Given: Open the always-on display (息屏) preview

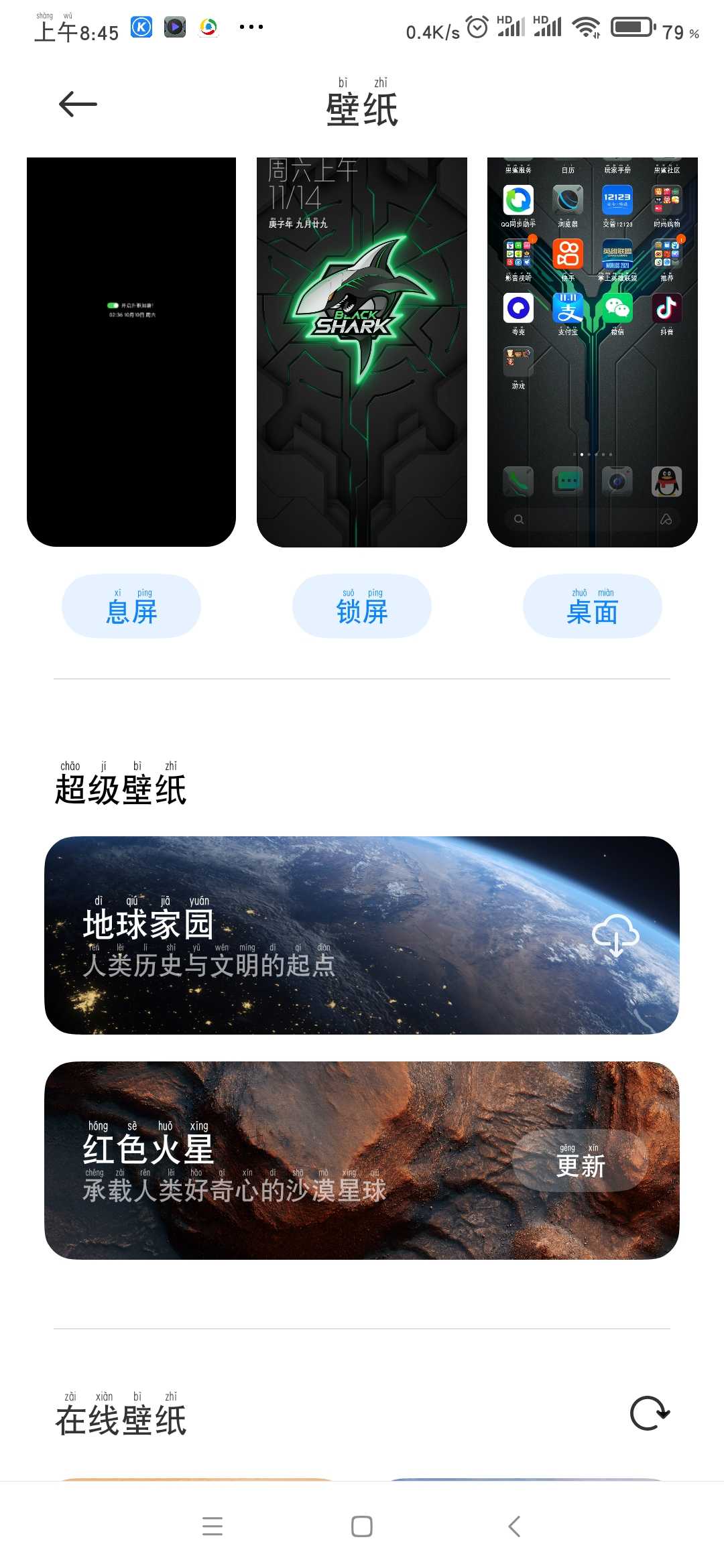Looking at the screenshot, I should point(131,352).
